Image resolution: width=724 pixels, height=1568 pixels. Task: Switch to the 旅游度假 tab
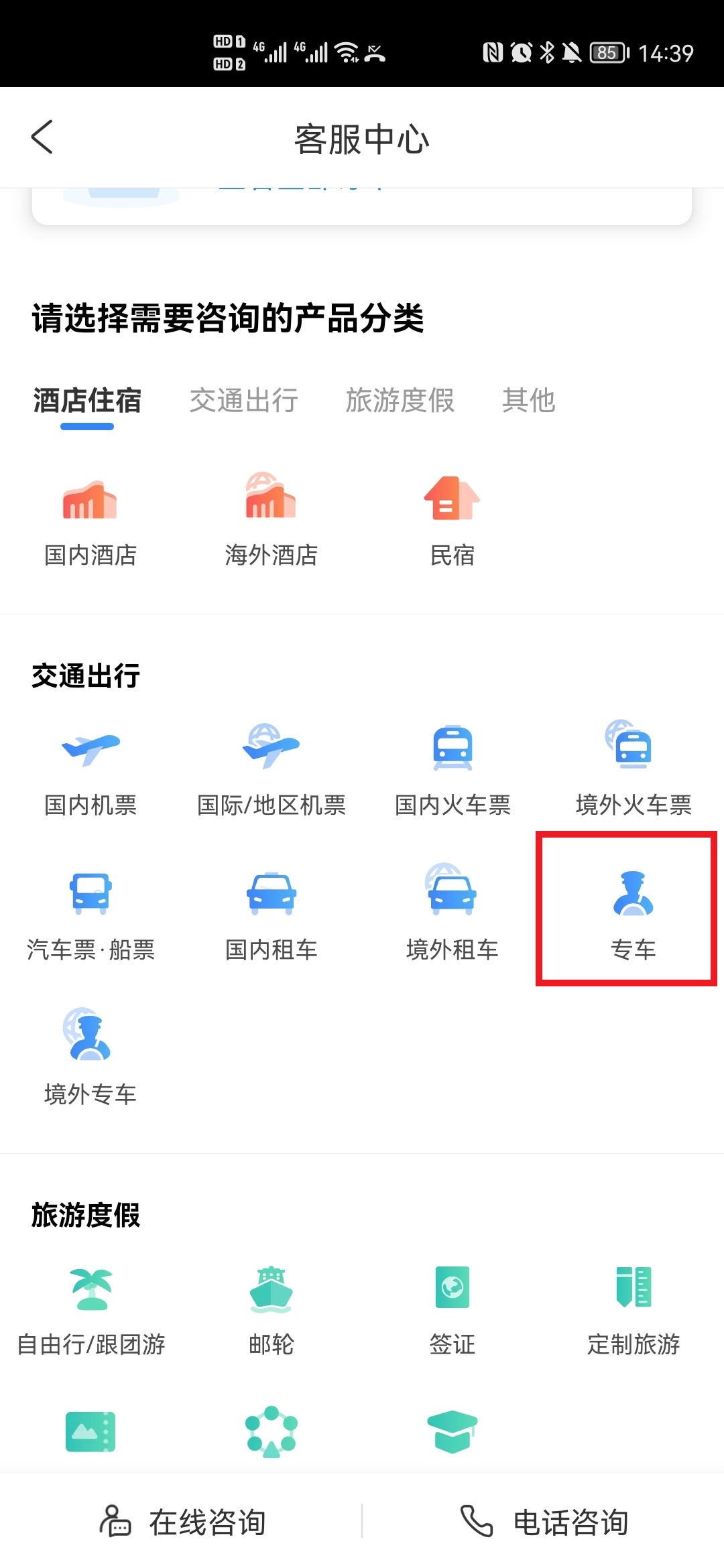[400, 401]
